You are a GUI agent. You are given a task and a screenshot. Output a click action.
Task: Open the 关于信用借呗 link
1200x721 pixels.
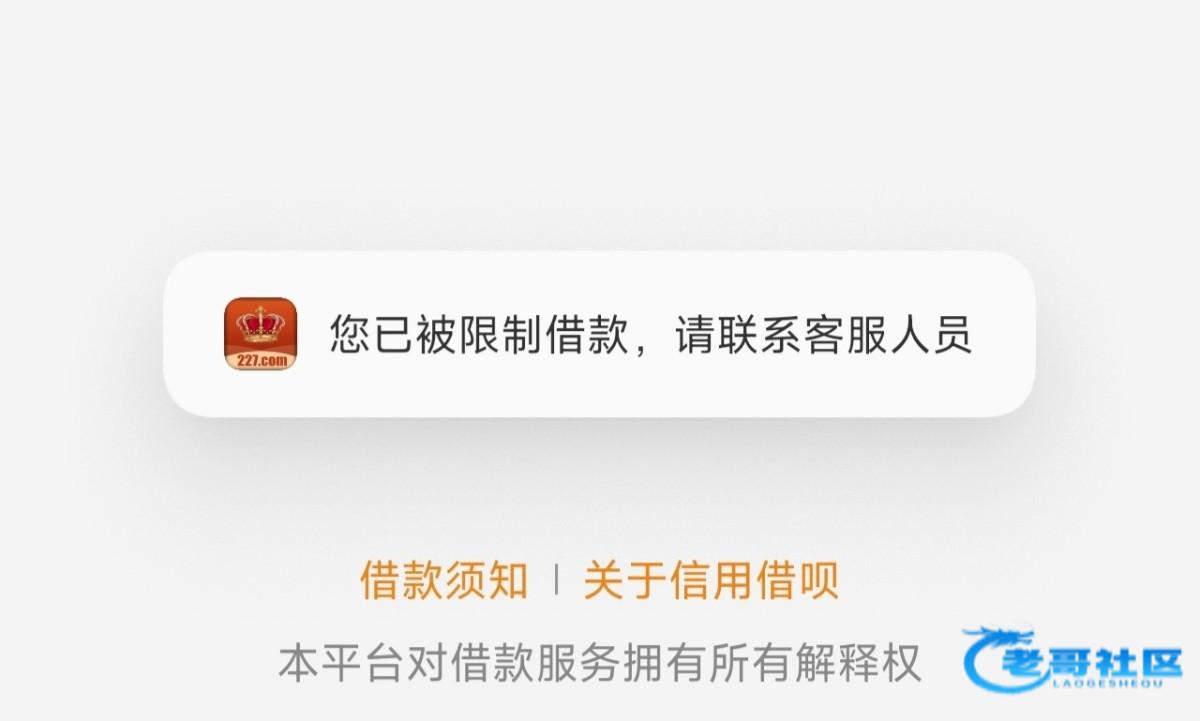[710, 581]
